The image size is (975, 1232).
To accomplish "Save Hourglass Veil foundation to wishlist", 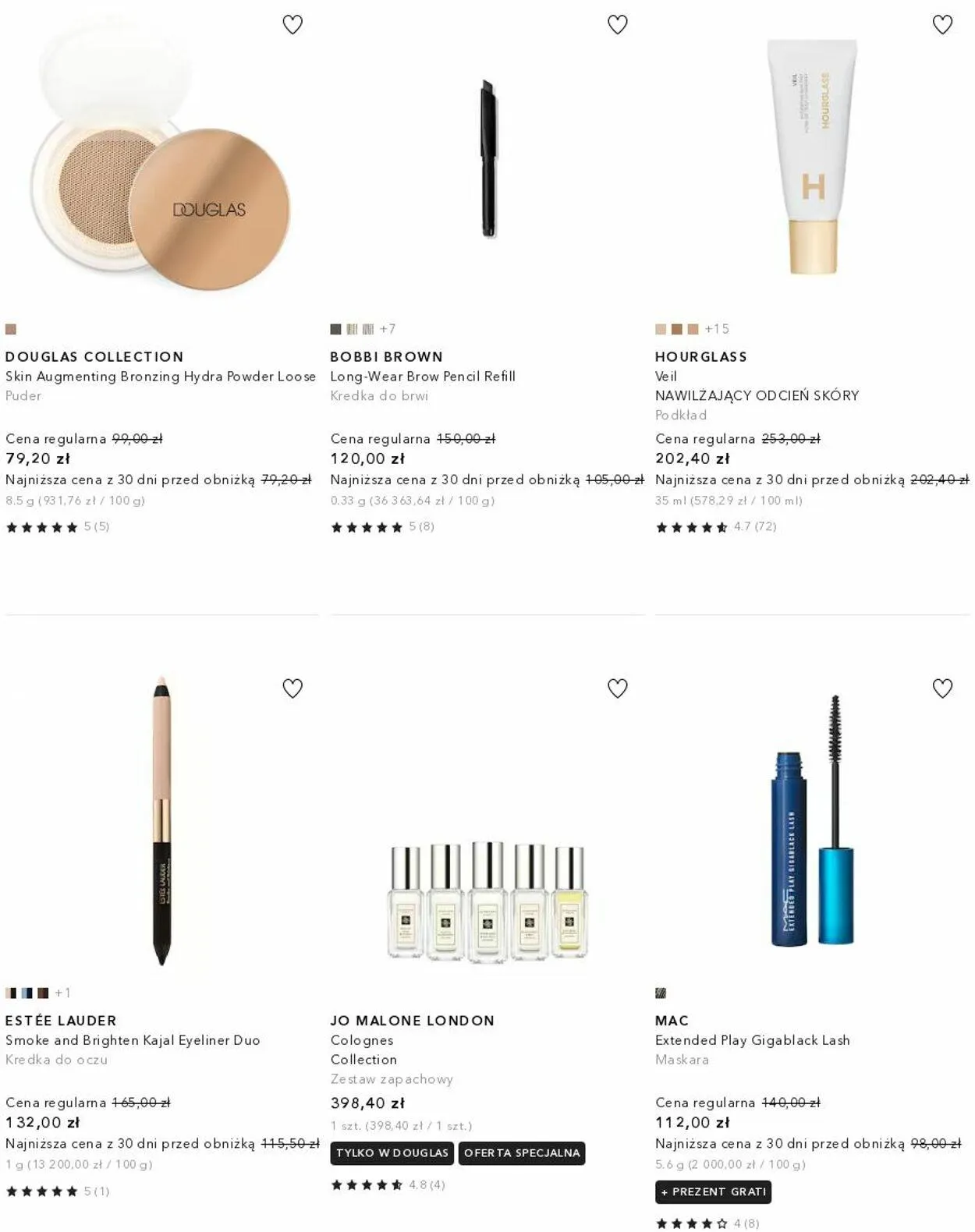I will pyautogui.click(x=942, y=25).
